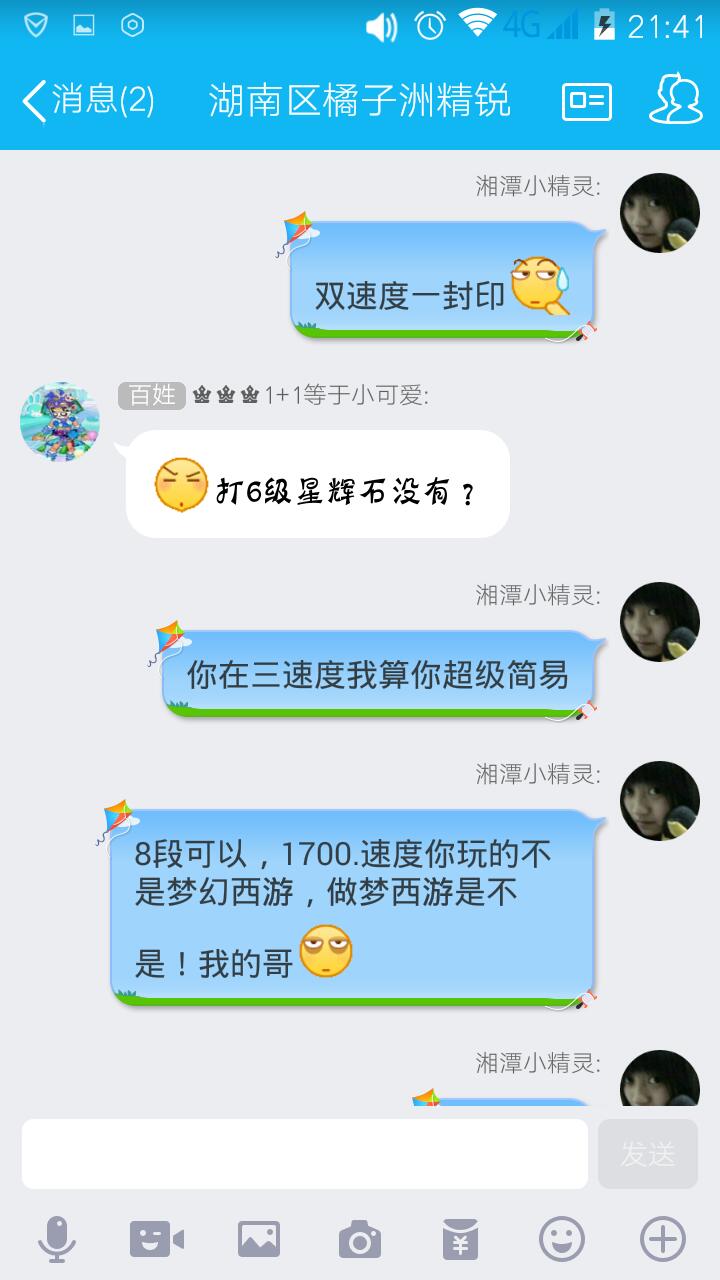This screenshot has width=720, height=1280.
Task: Start a voice message with the microphone
Action: point(57,1240)
